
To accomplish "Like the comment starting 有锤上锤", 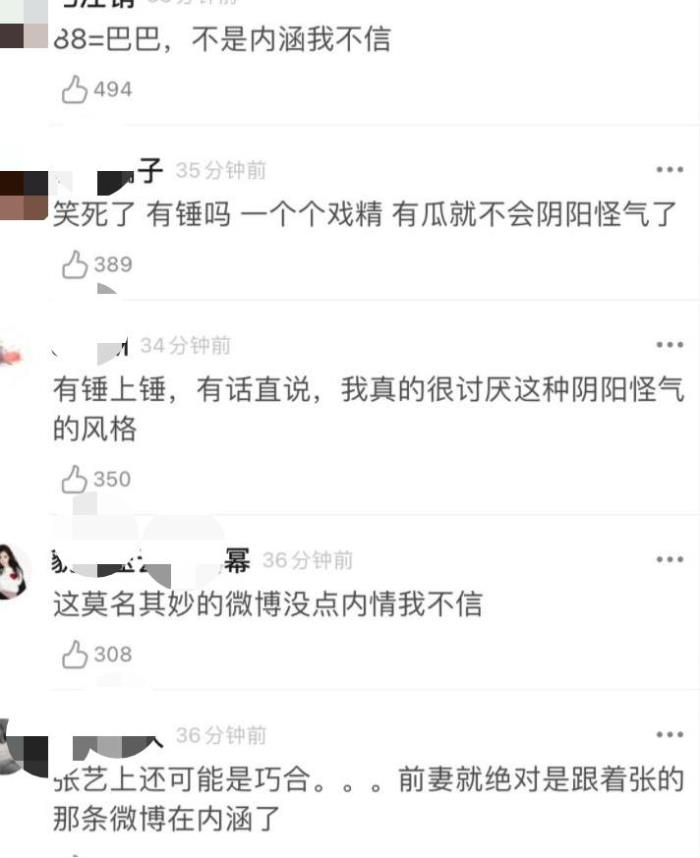I will [x=76, y=479].
